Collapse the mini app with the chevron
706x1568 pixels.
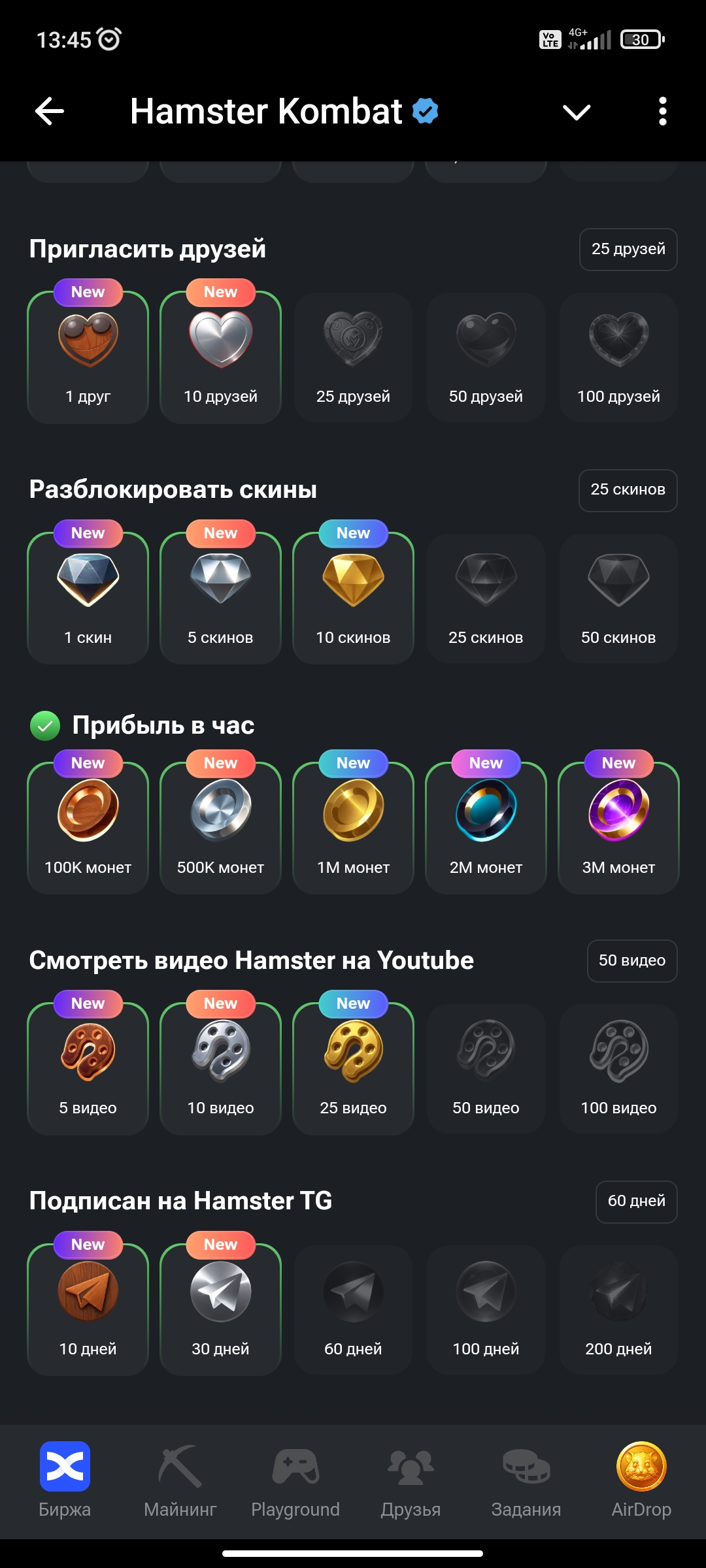coord(577,112)
